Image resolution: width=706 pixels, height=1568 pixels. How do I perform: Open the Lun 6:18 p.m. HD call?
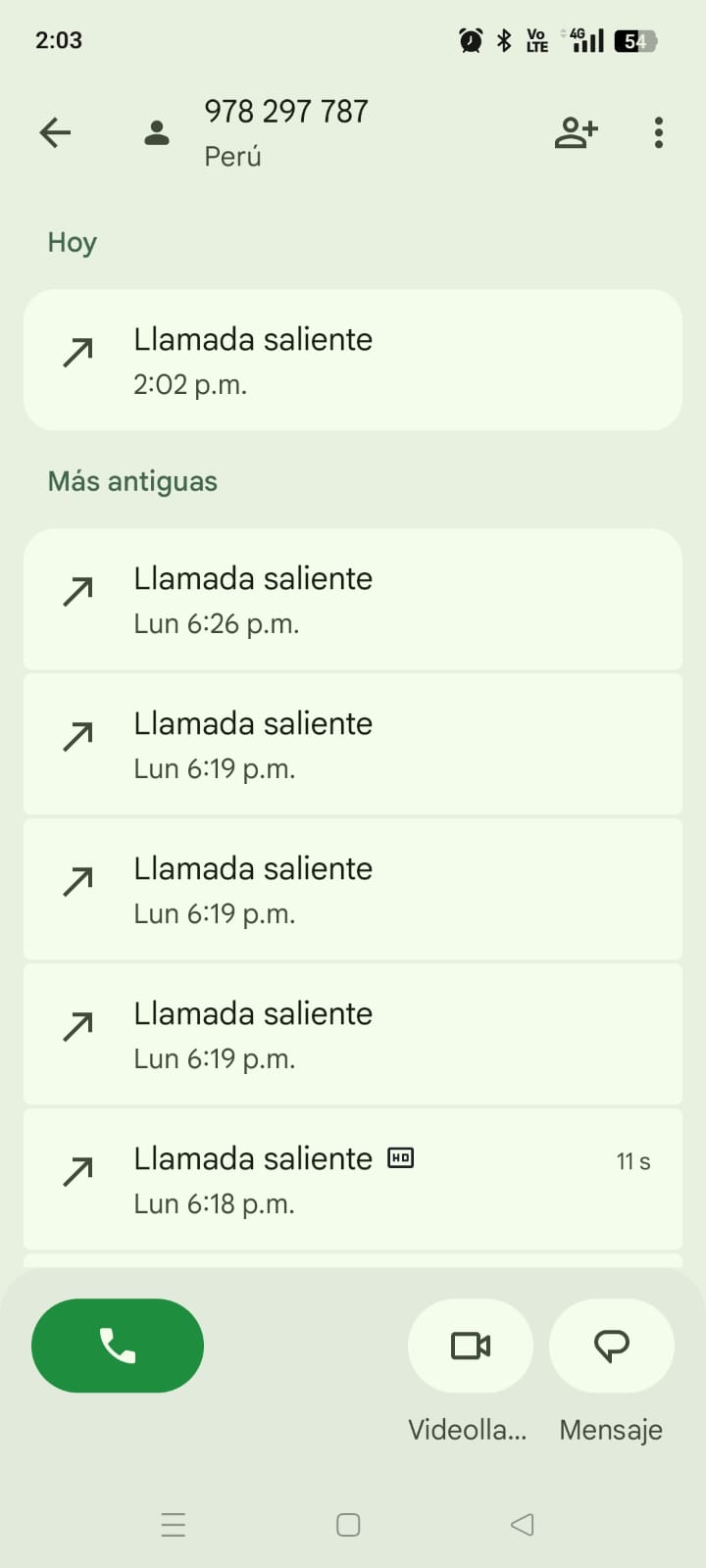[x=353, y=1179]
